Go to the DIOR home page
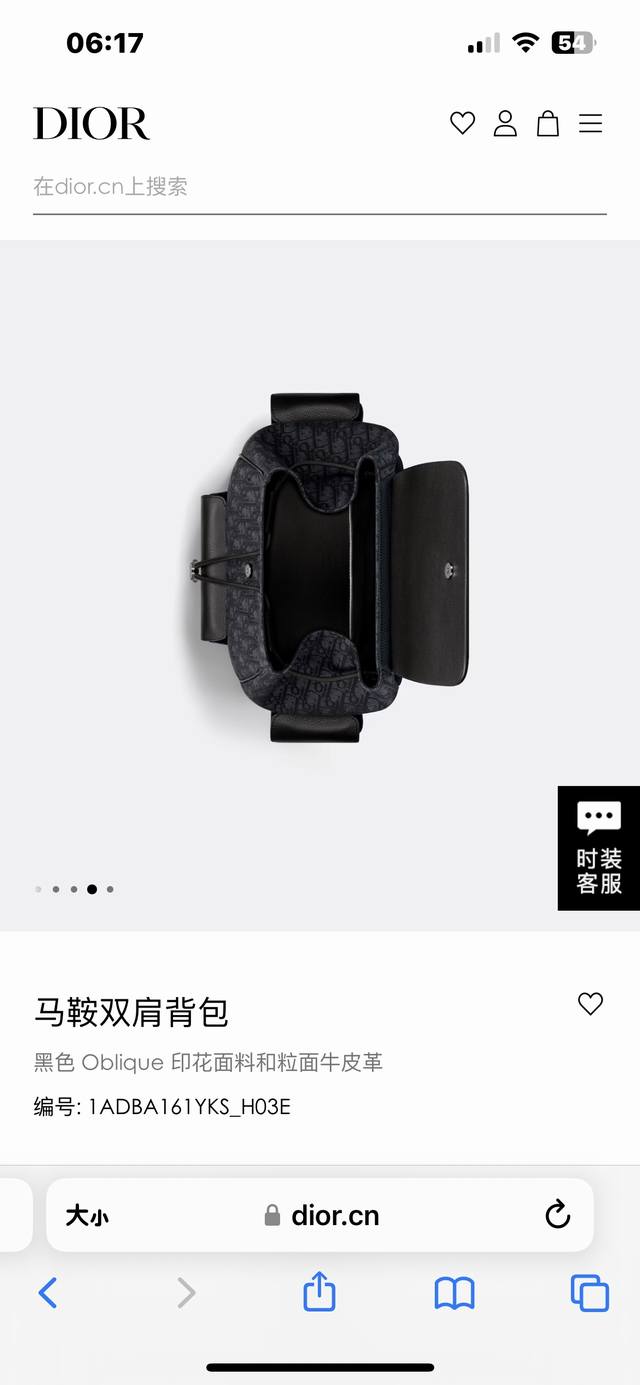The height and width of the screenshot is (1385, 640). (92, 124)
